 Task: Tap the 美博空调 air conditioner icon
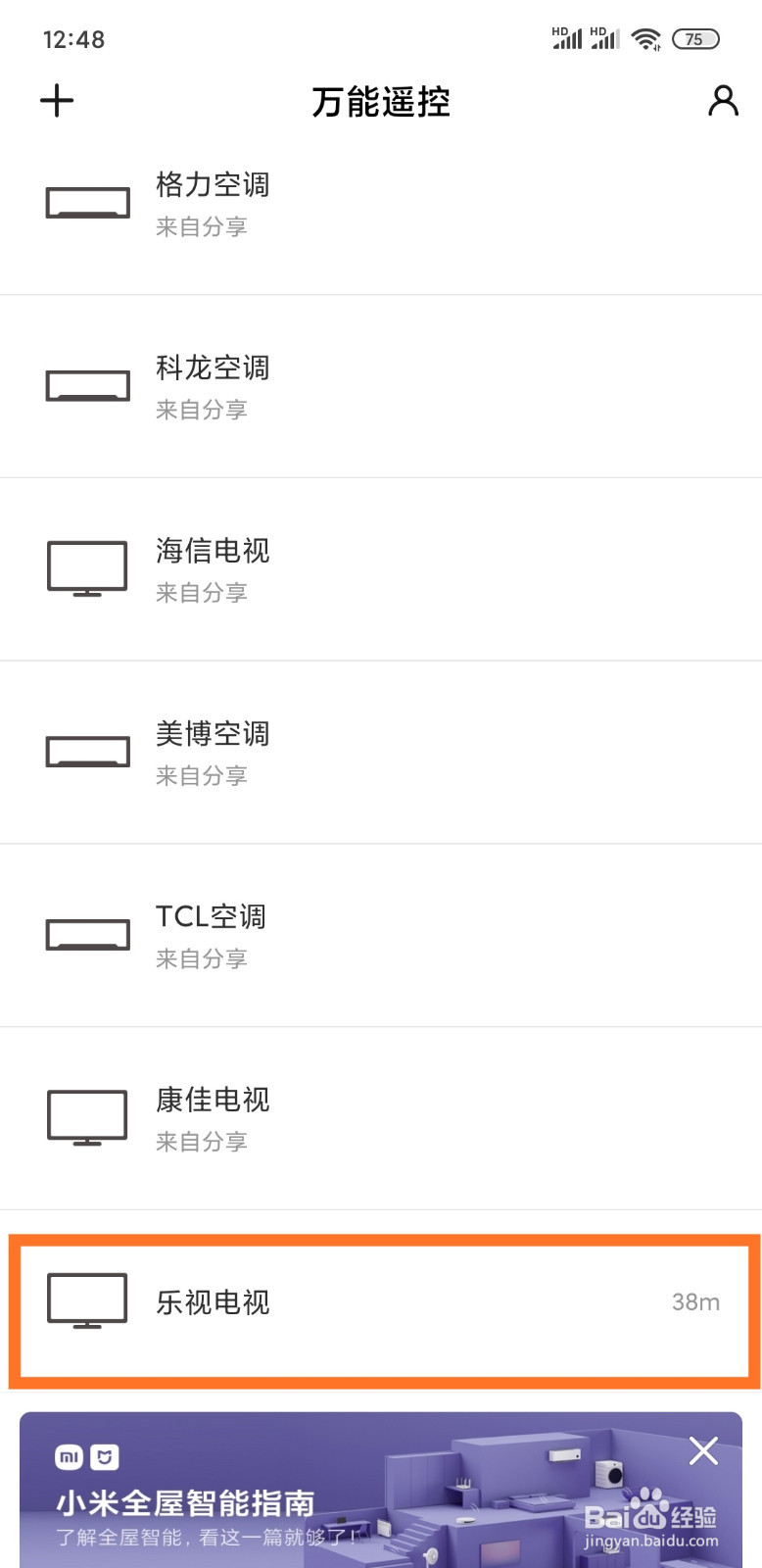click(86, 751)
